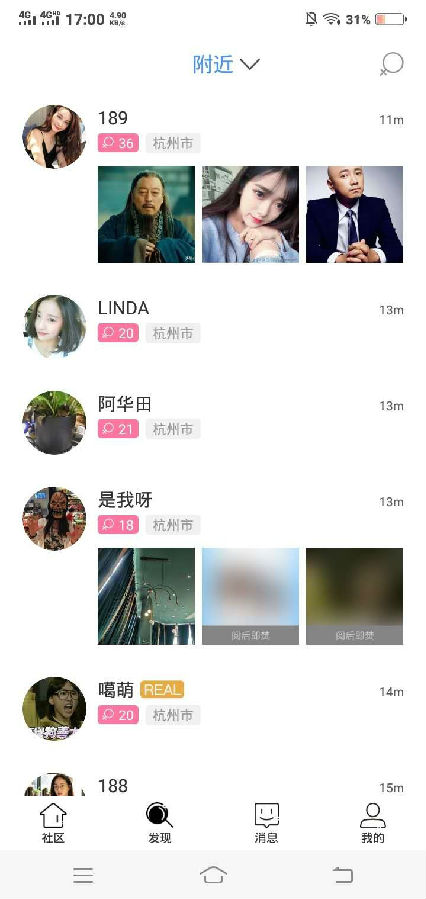The height and width of the screenshot is (899, 426).
Task: Open 噶萌's profile with REAL badge
Action: (213, 706)
